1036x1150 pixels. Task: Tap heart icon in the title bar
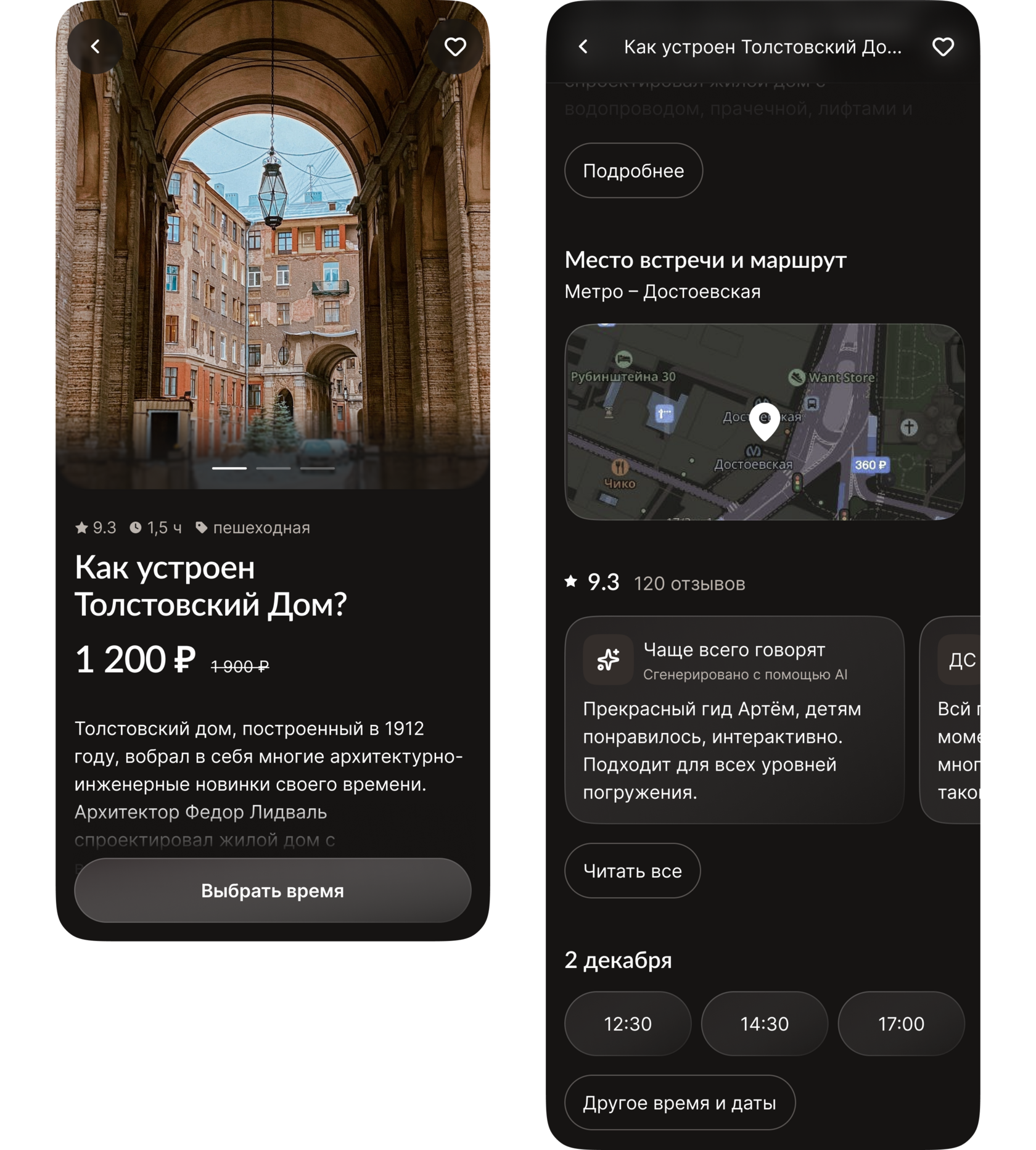pyautogui.click(x=942, y=47)
